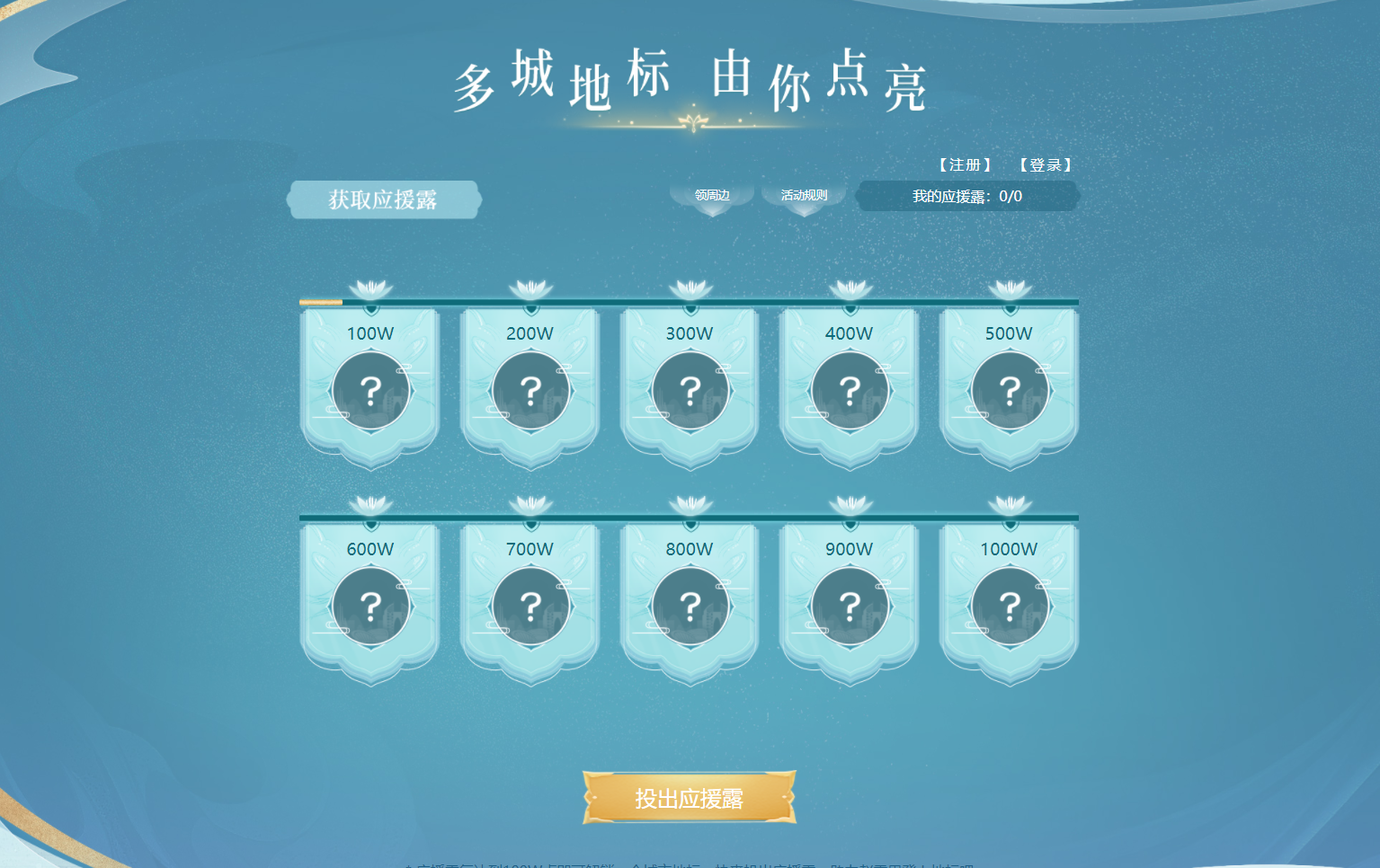Tap the 获取应援露 button
The image size is (1380, 868).
click(384, 199)
